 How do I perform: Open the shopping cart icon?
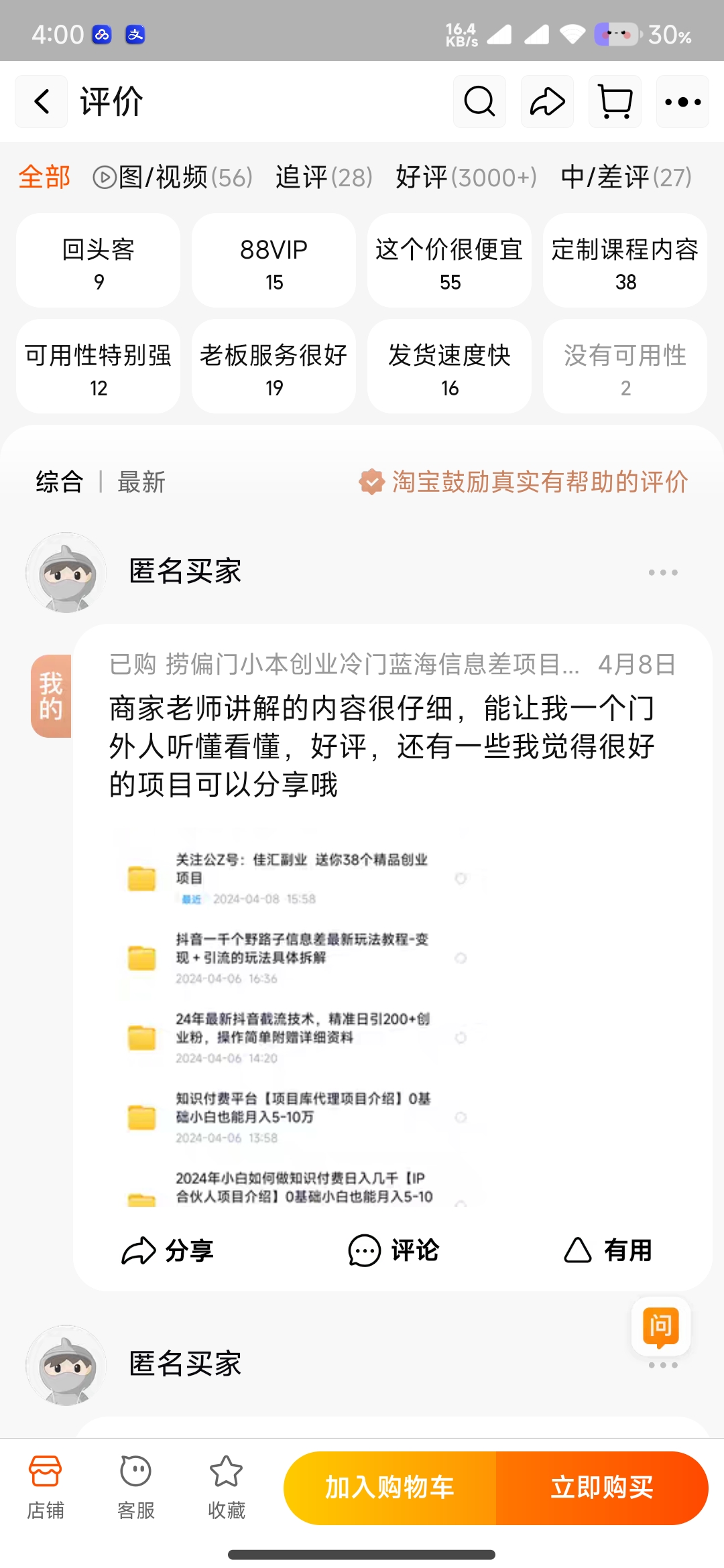(x=614, y=101)
